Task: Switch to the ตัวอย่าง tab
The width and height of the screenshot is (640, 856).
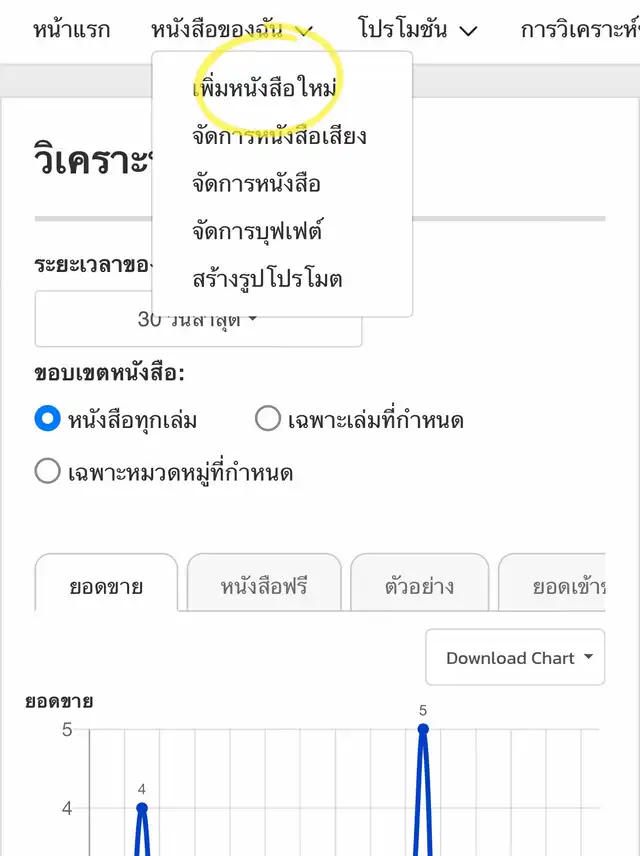Action: 419,586
